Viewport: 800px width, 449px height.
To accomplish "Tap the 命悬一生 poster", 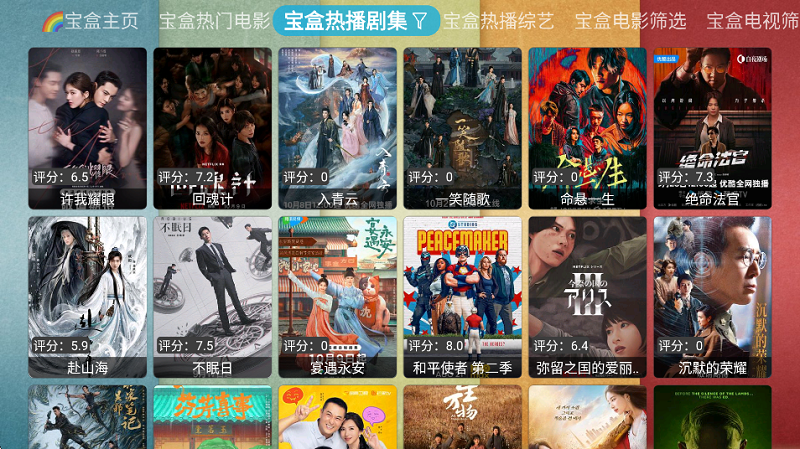I will (x=587, y=127).
